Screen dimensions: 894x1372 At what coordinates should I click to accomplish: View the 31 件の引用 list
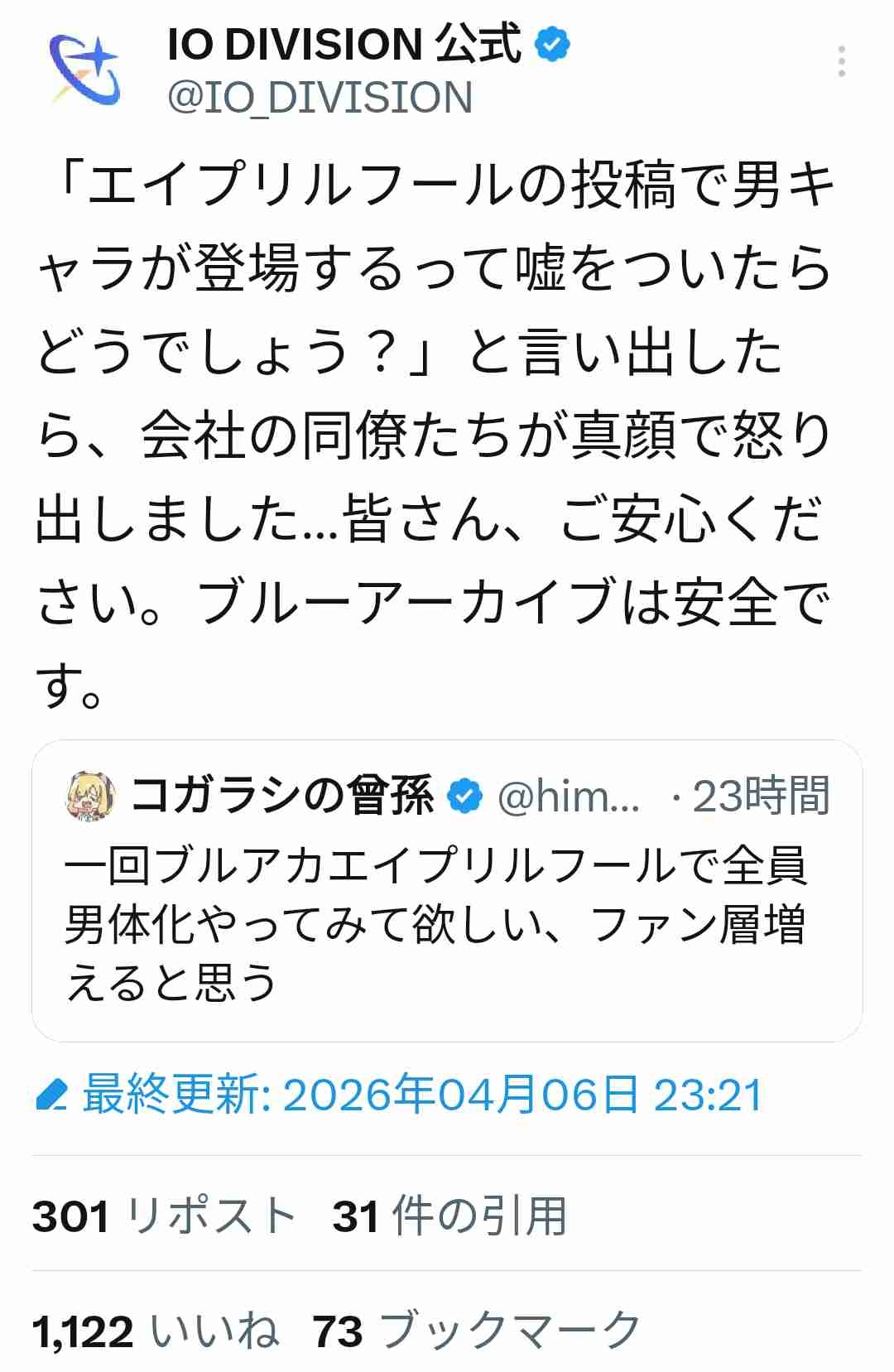(x=449, y=1216)
